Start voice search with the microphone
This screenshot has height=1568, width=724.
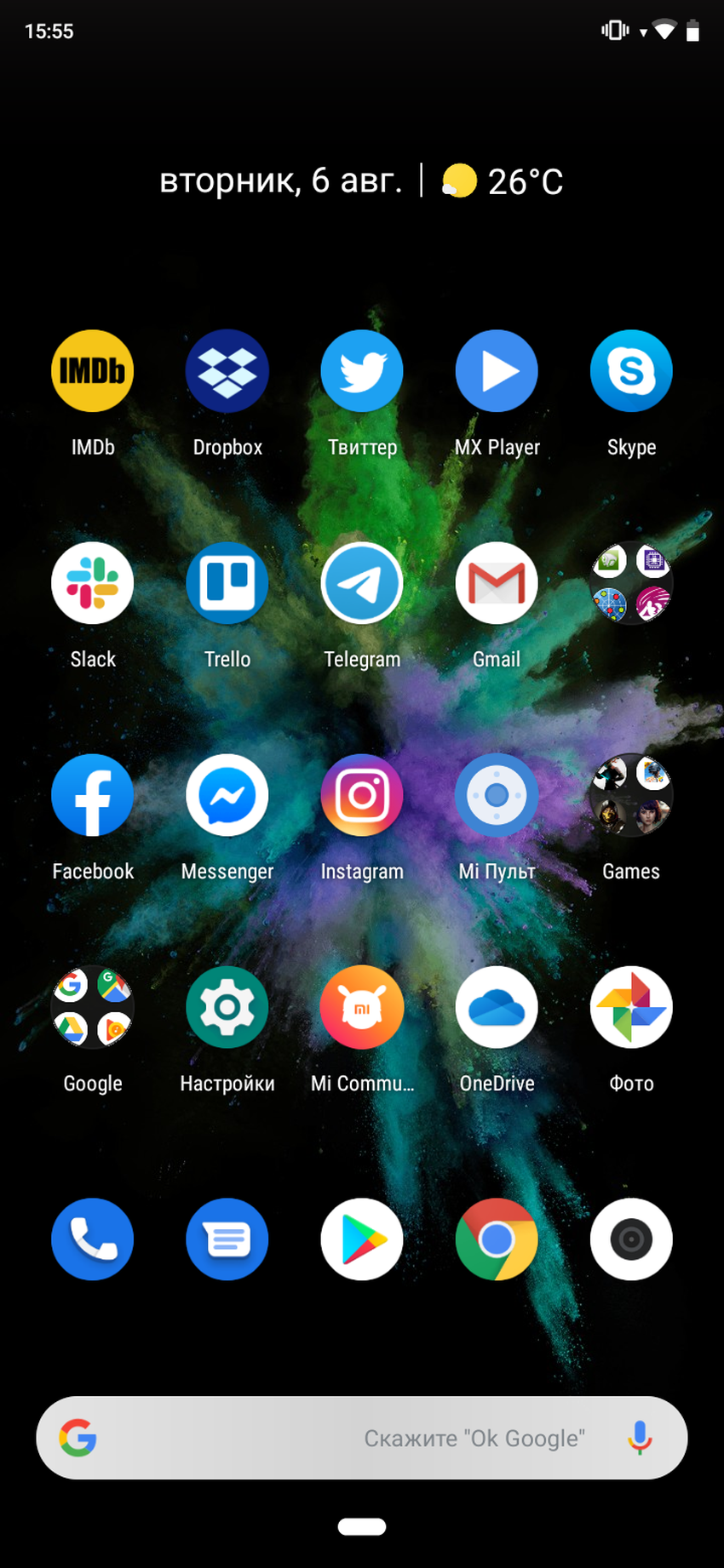coord(640,1438)
